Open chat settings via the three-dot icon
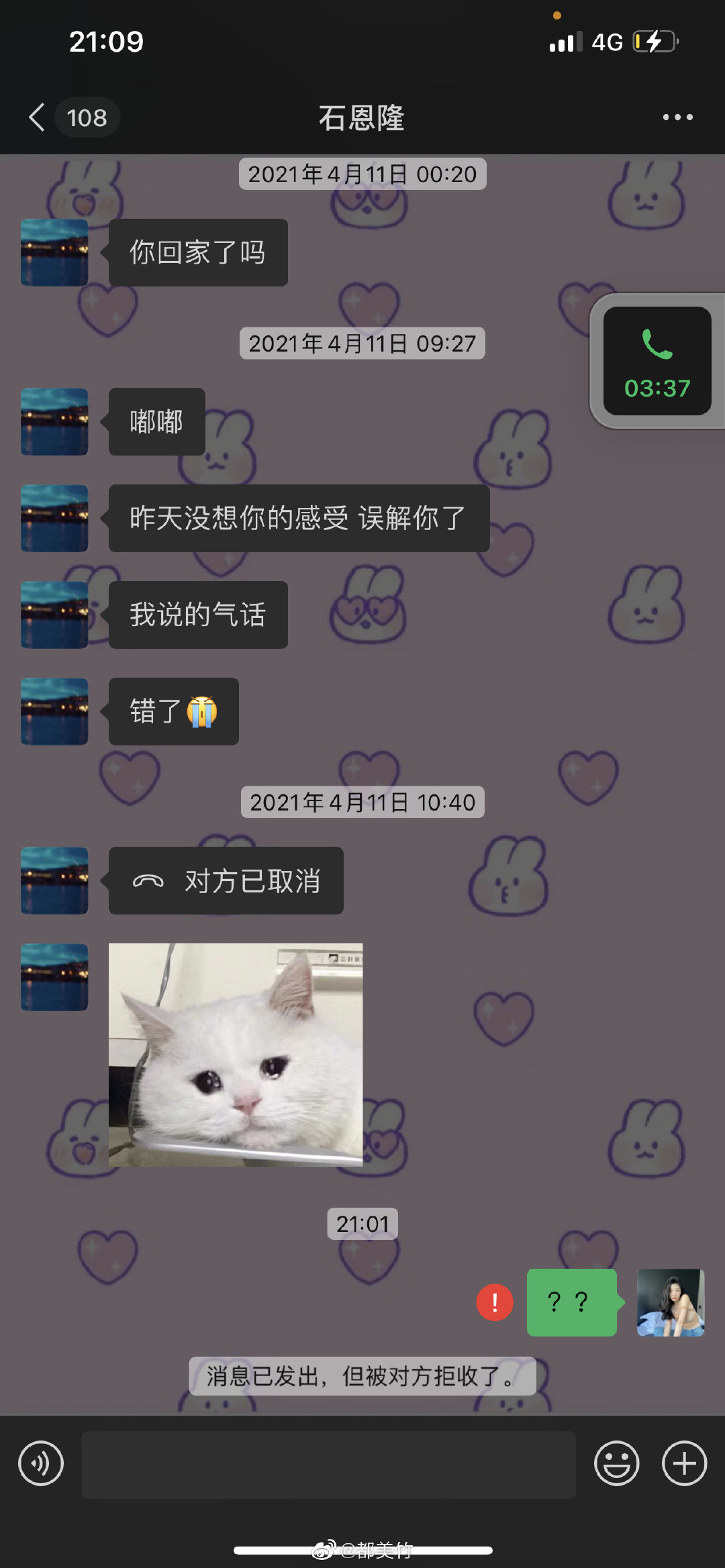 pyautogui.click(x=678, y=117)
